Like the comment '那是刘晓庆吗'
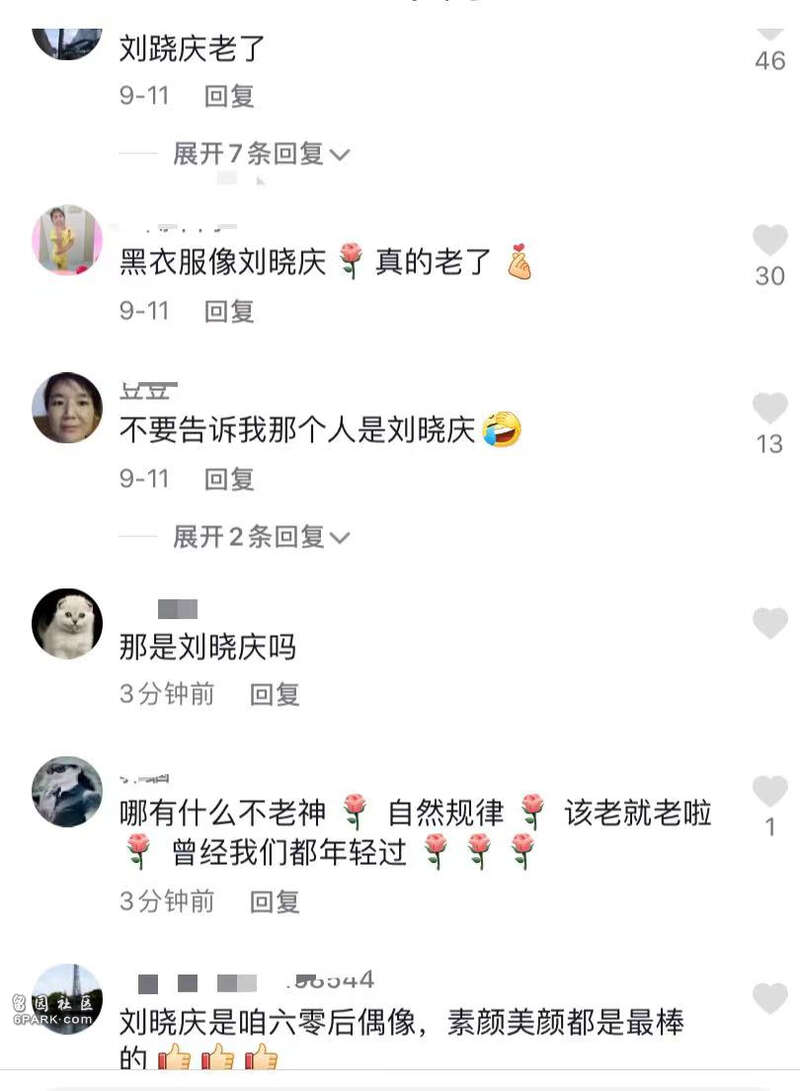 (x=770, y=624)
